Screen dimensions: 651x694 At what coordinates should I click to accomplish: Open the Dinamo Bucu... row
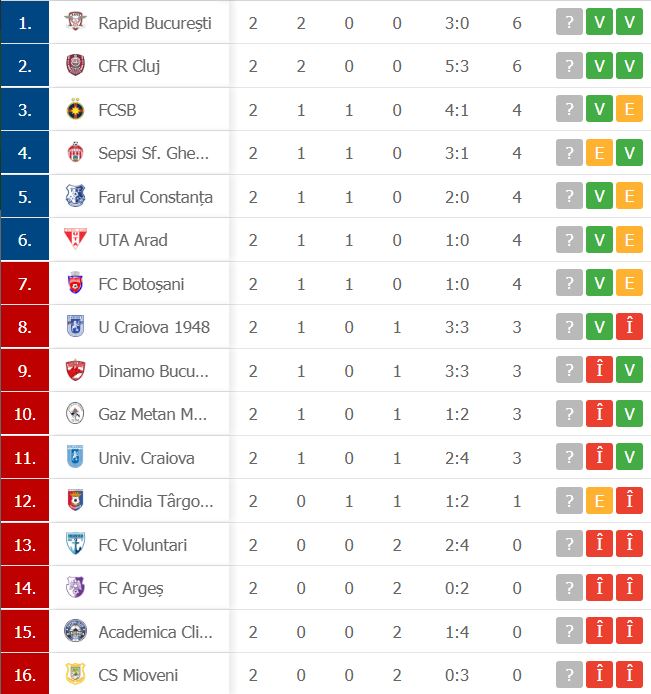tap(153, 371)
